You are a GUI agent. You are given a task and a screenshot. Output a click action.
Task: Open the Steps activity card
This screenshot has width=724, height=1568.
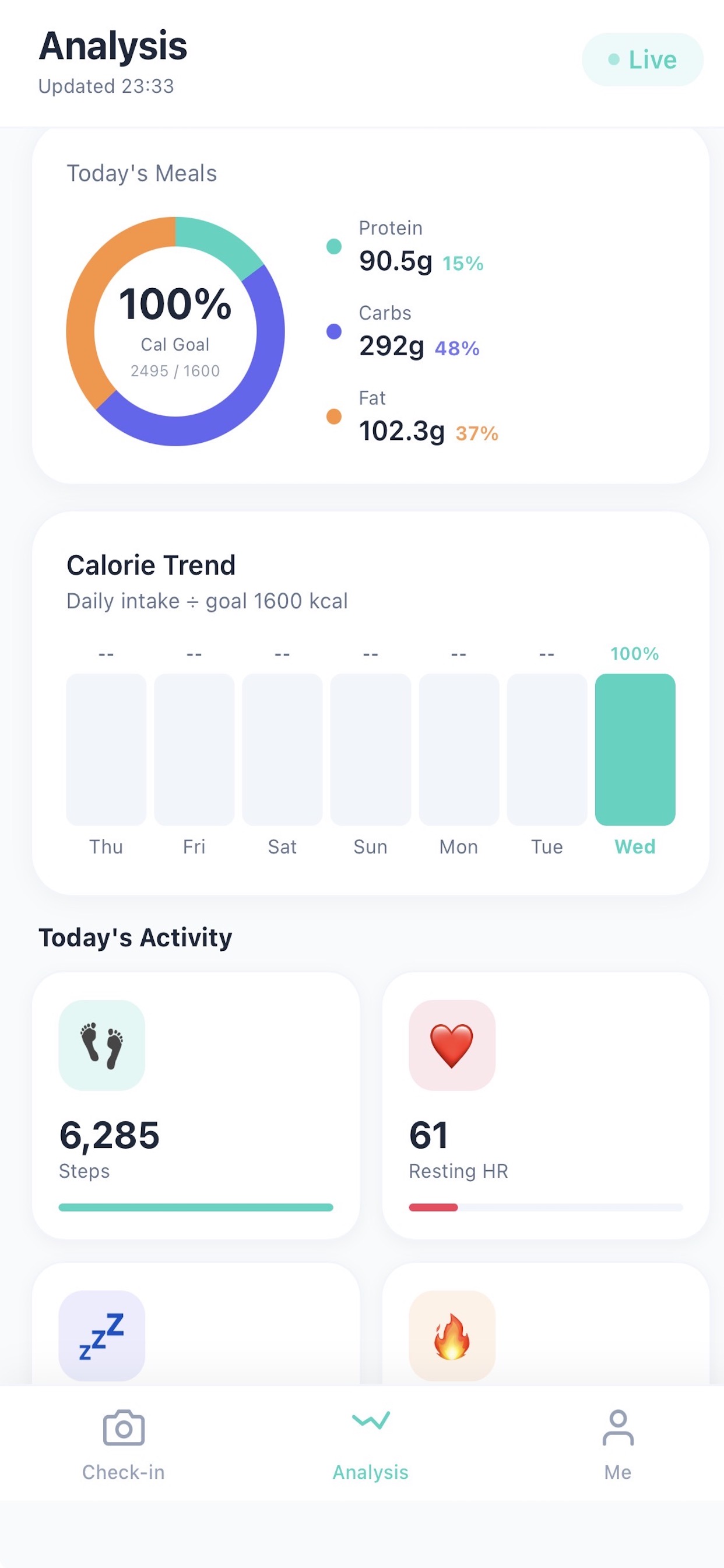[196, 1105]
